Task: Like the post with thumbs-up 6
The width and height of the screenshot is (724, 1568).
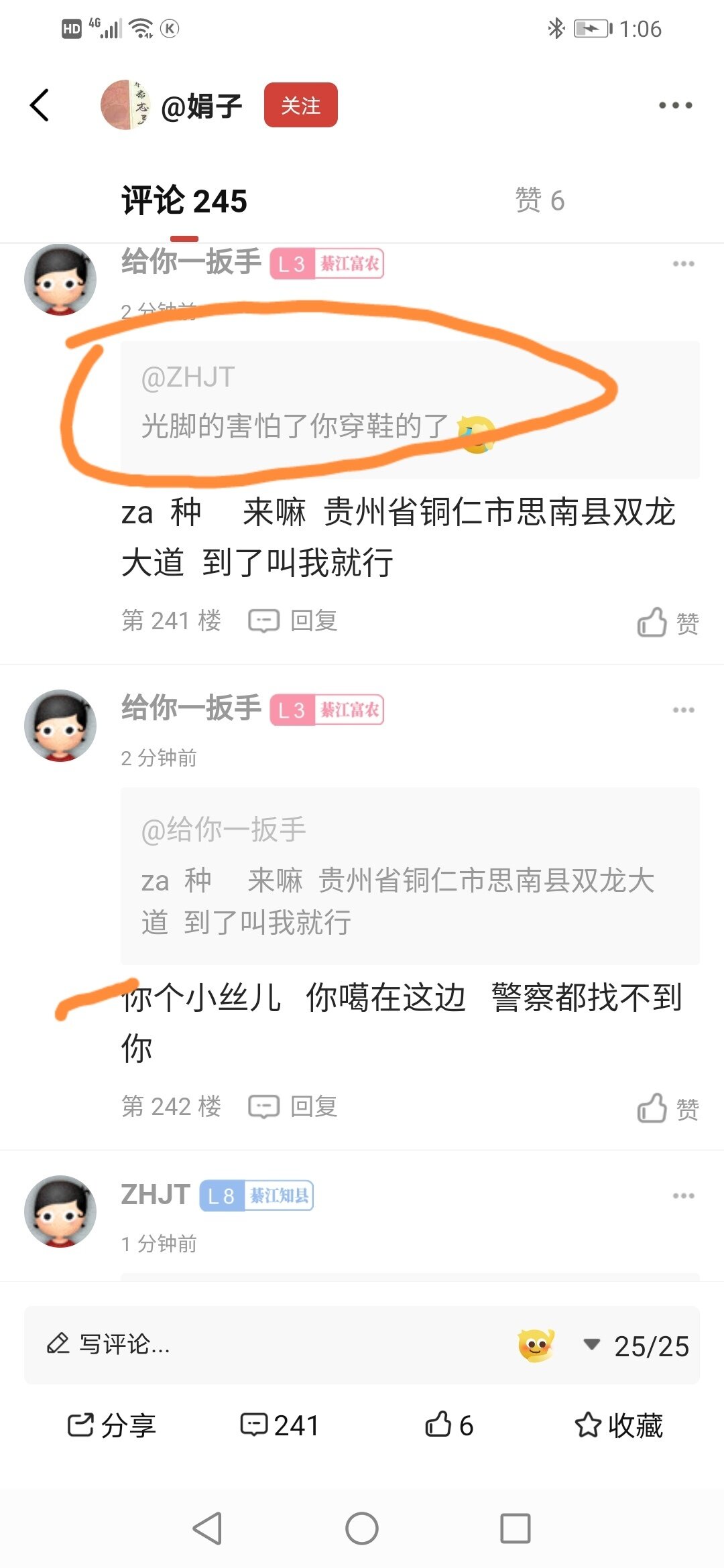Action: pos(449,1425)
